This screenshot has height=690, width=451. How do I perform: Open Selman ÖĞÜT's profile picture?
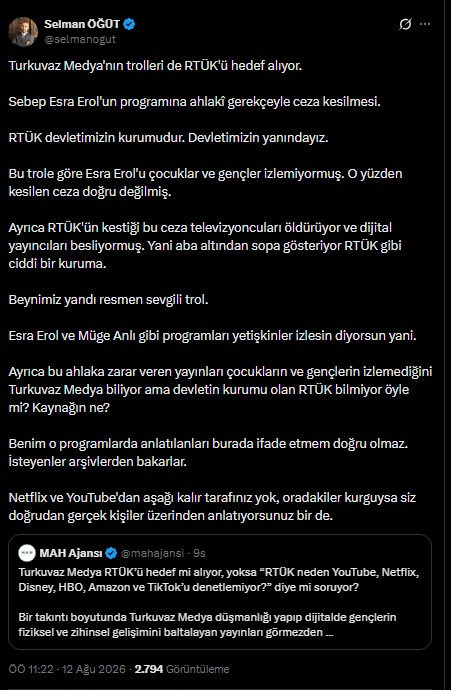click(23, 32)
